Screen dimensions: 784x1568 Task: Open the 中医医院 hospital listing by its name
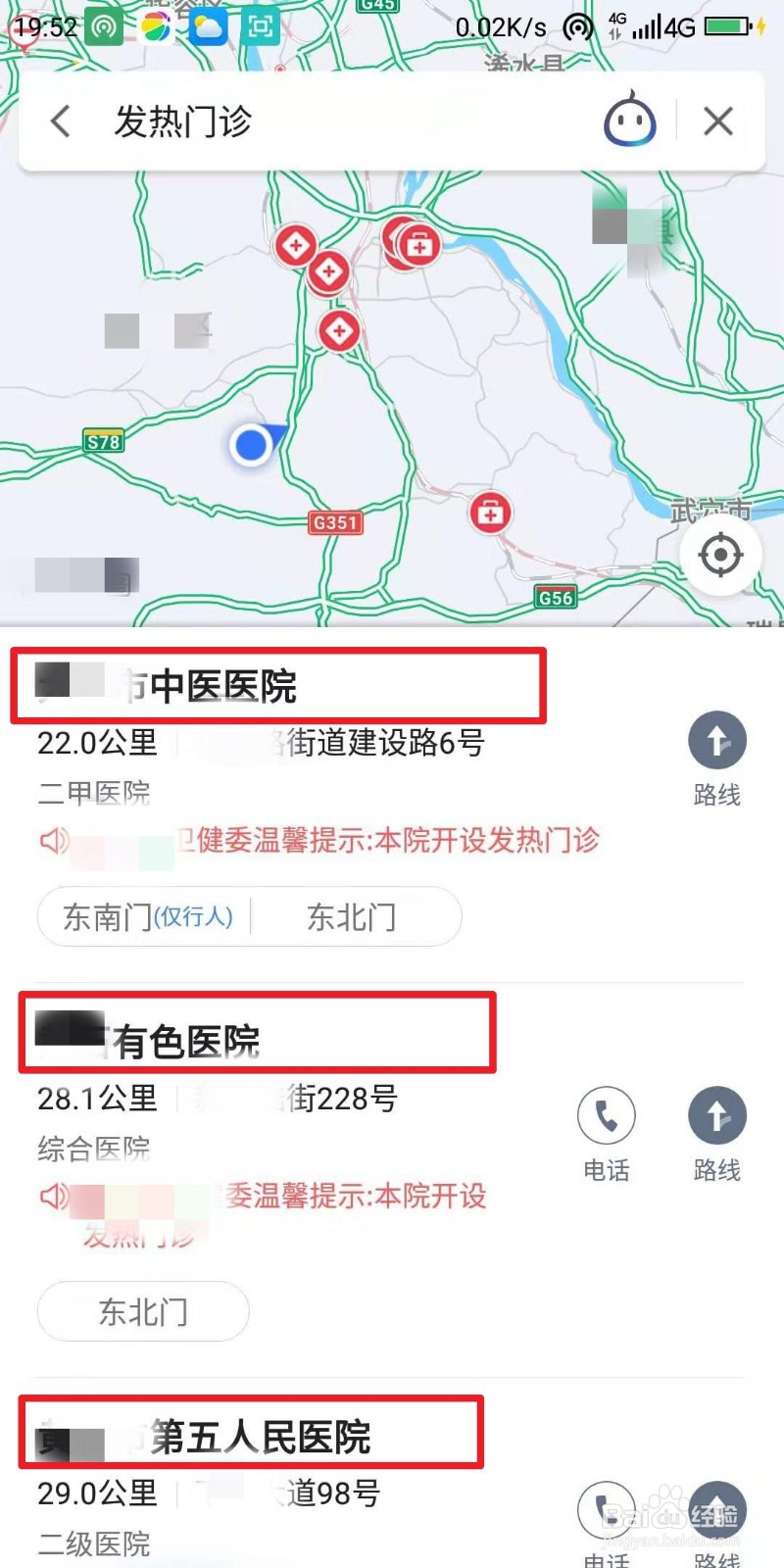(225, 684)
